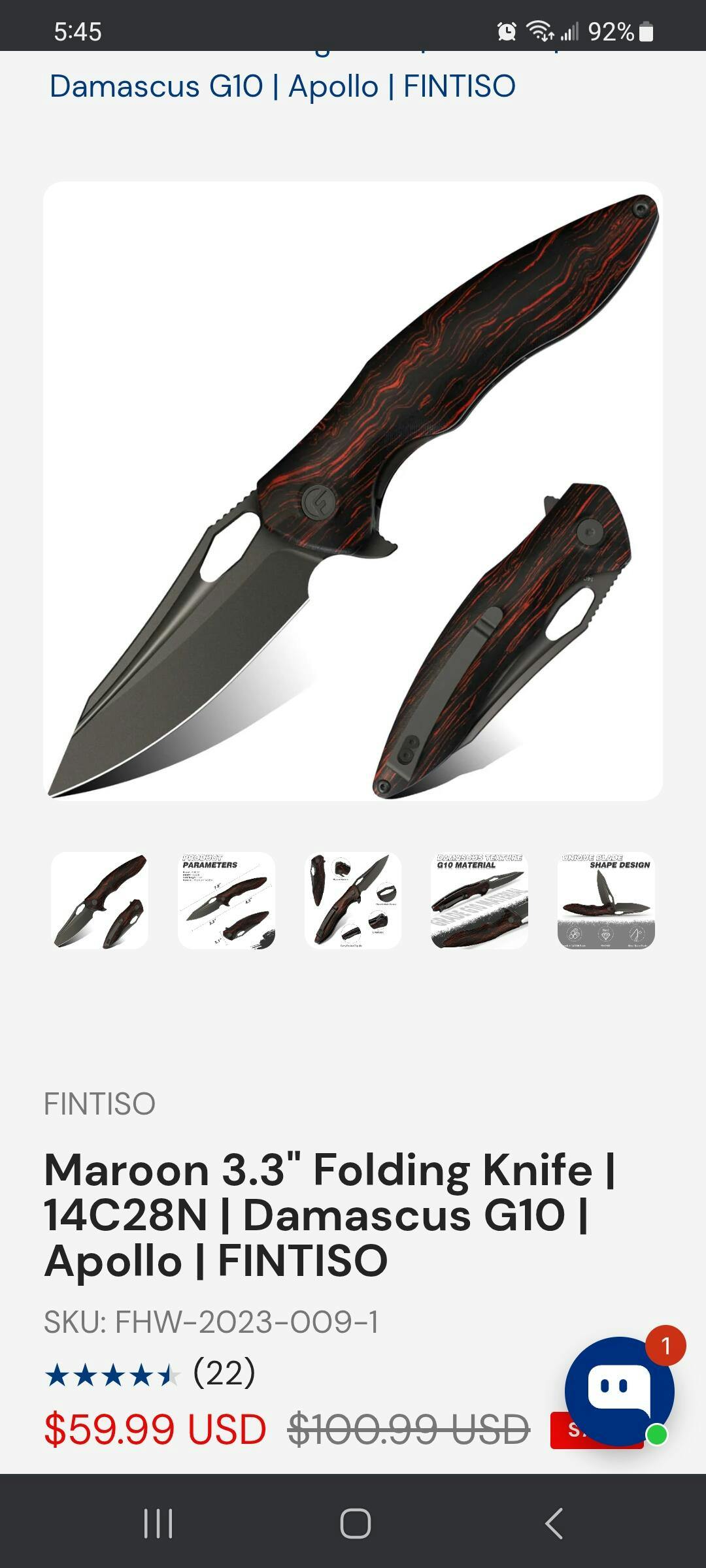Show the Unique Blade Shape Design thumbnail
The height and width of the screenshot is (1568, 706).
coord(606,900)
